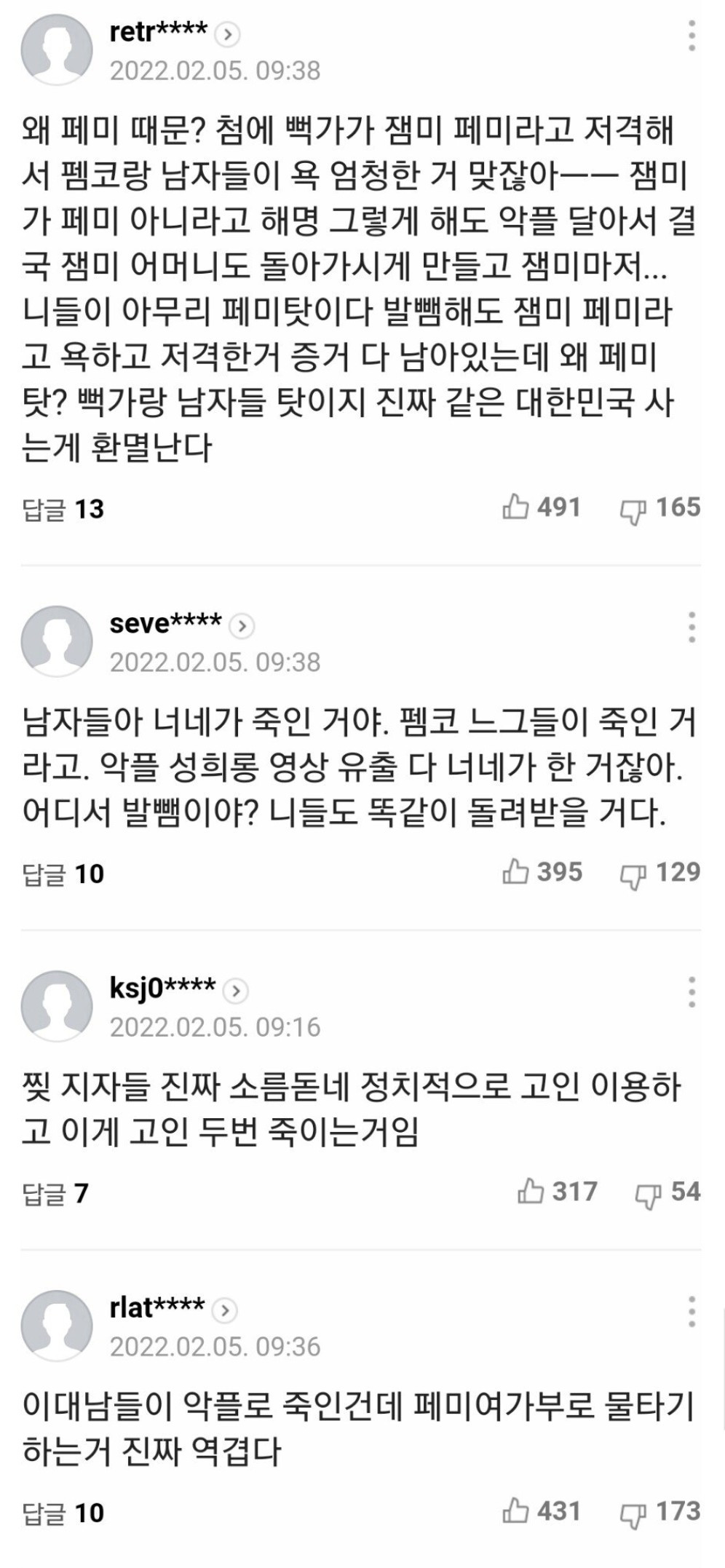Dislike the comment by rlat****
725x1568 pixels.
click(659, 1511)
